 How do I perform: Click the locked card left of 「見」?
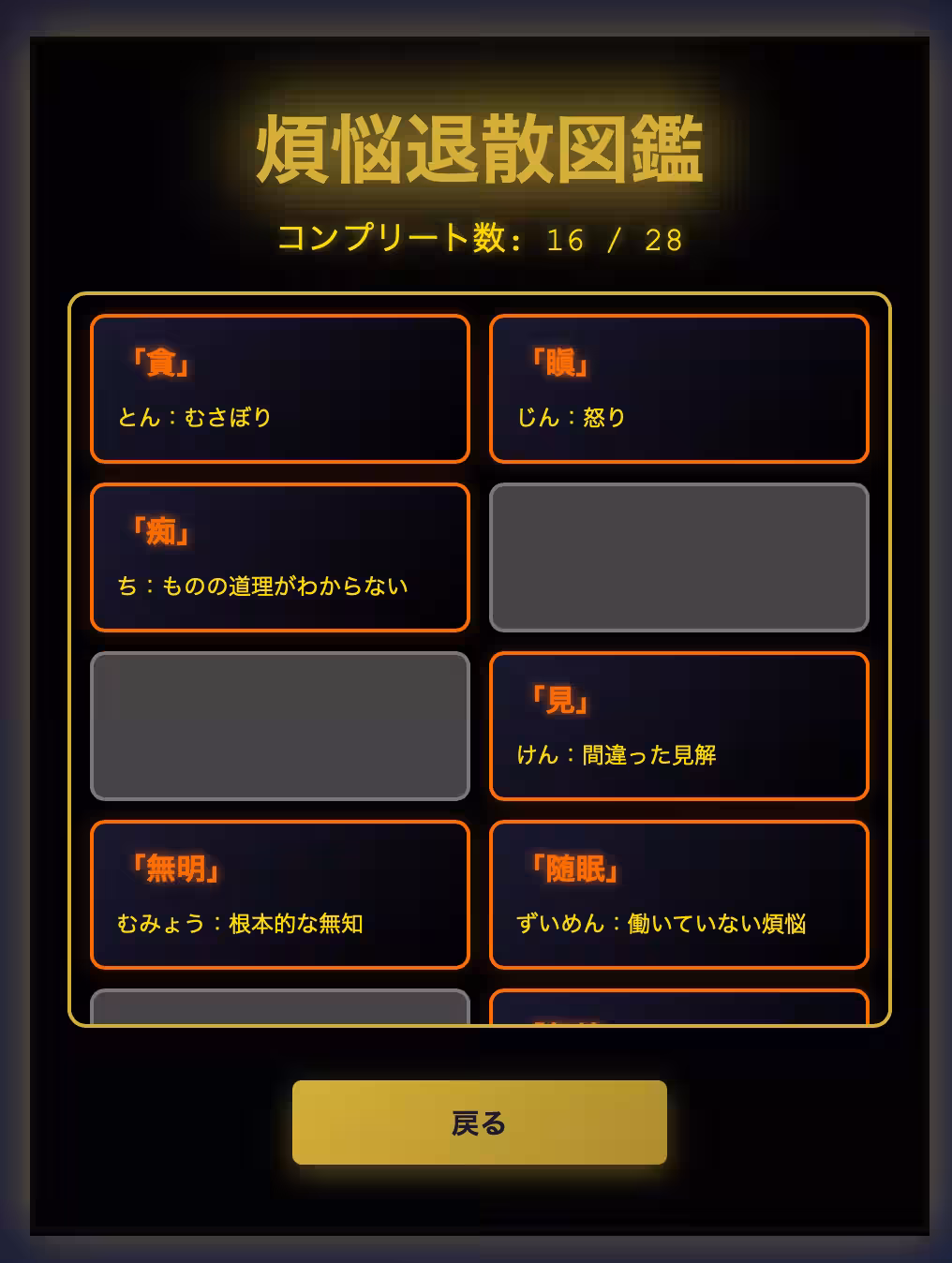point(279,726)
